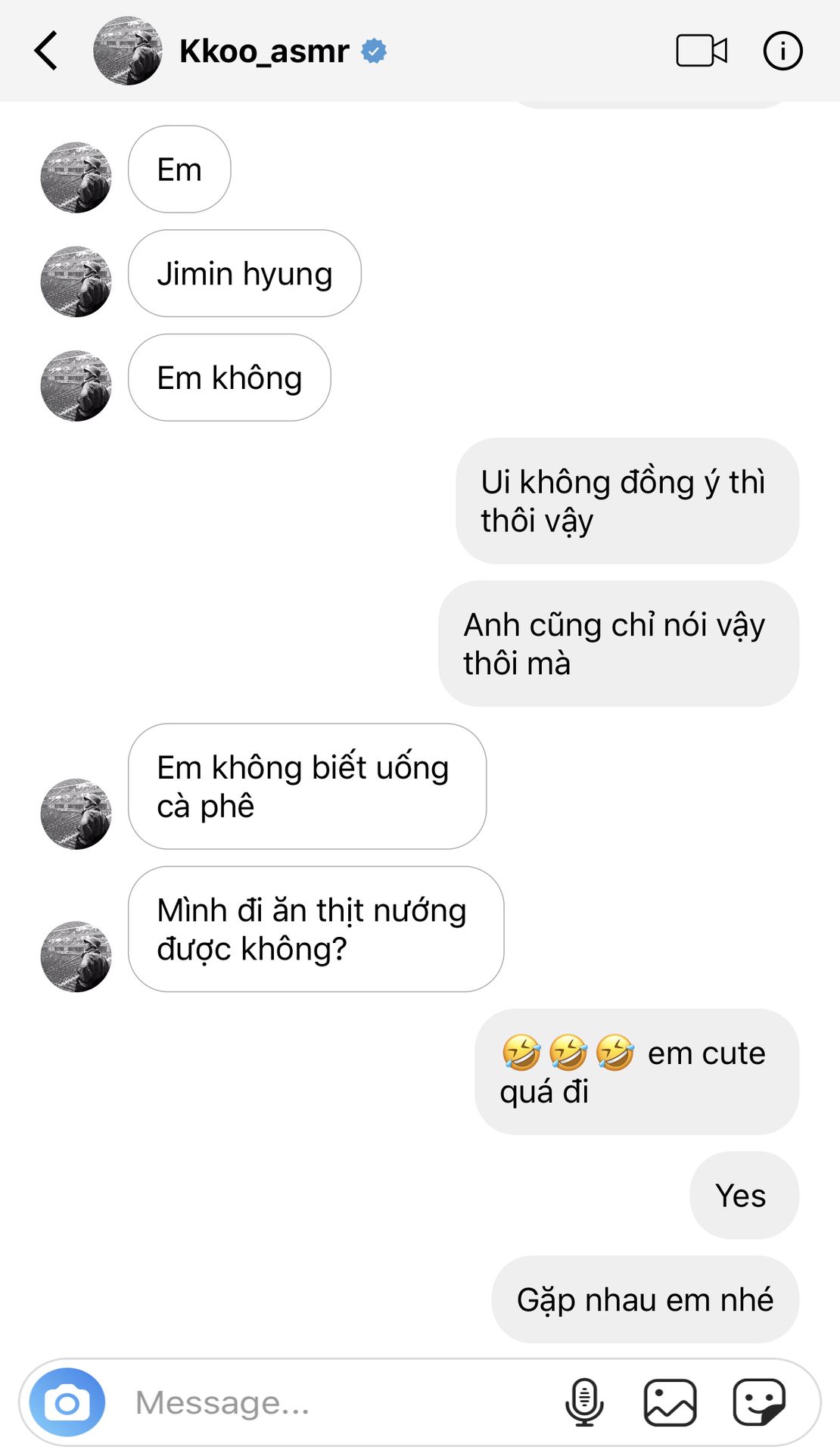Viewport: 840px width, 1453px height.
Task: Start a video call with Kkoo_asmr
Action: pos(701,51)
